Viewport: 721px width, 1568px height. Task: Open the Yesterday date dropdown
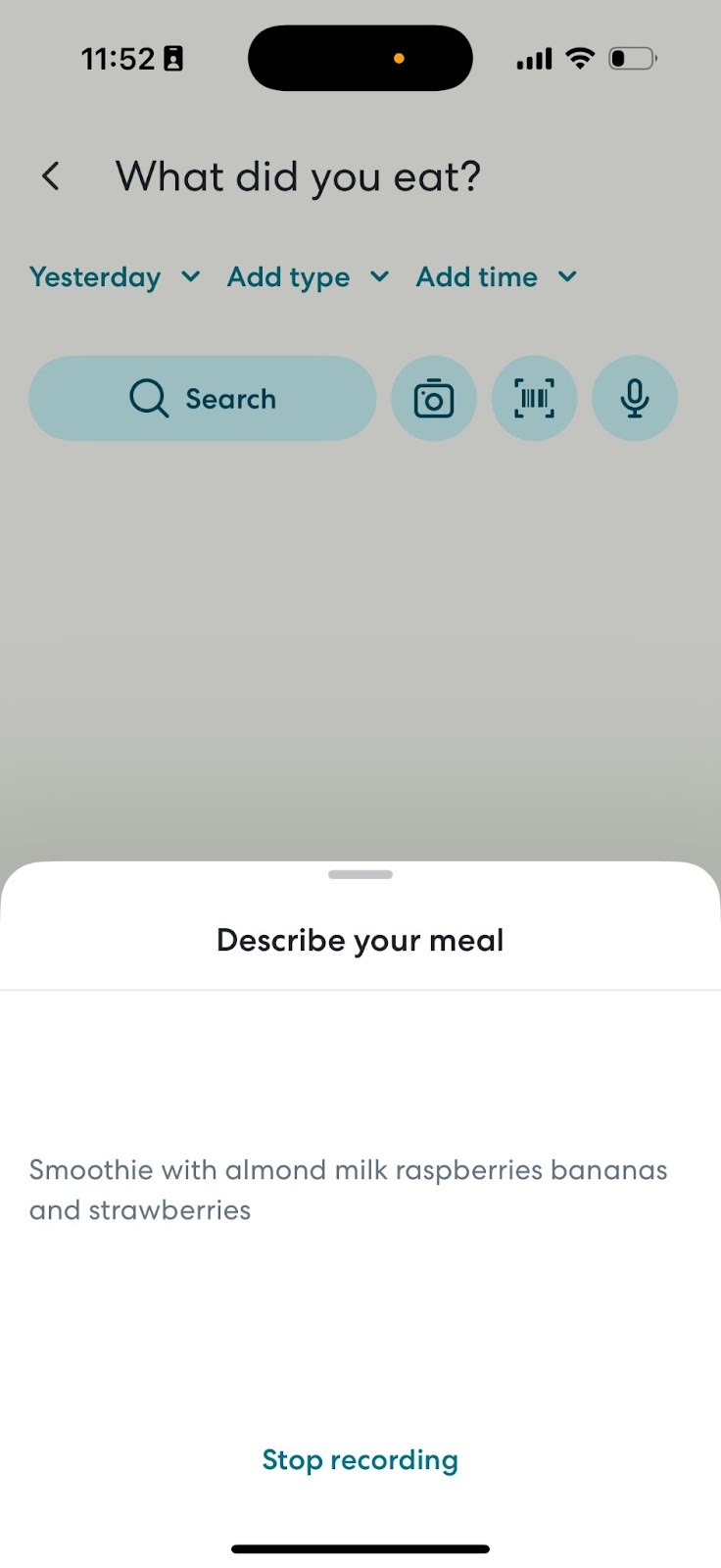pos(115,277)
